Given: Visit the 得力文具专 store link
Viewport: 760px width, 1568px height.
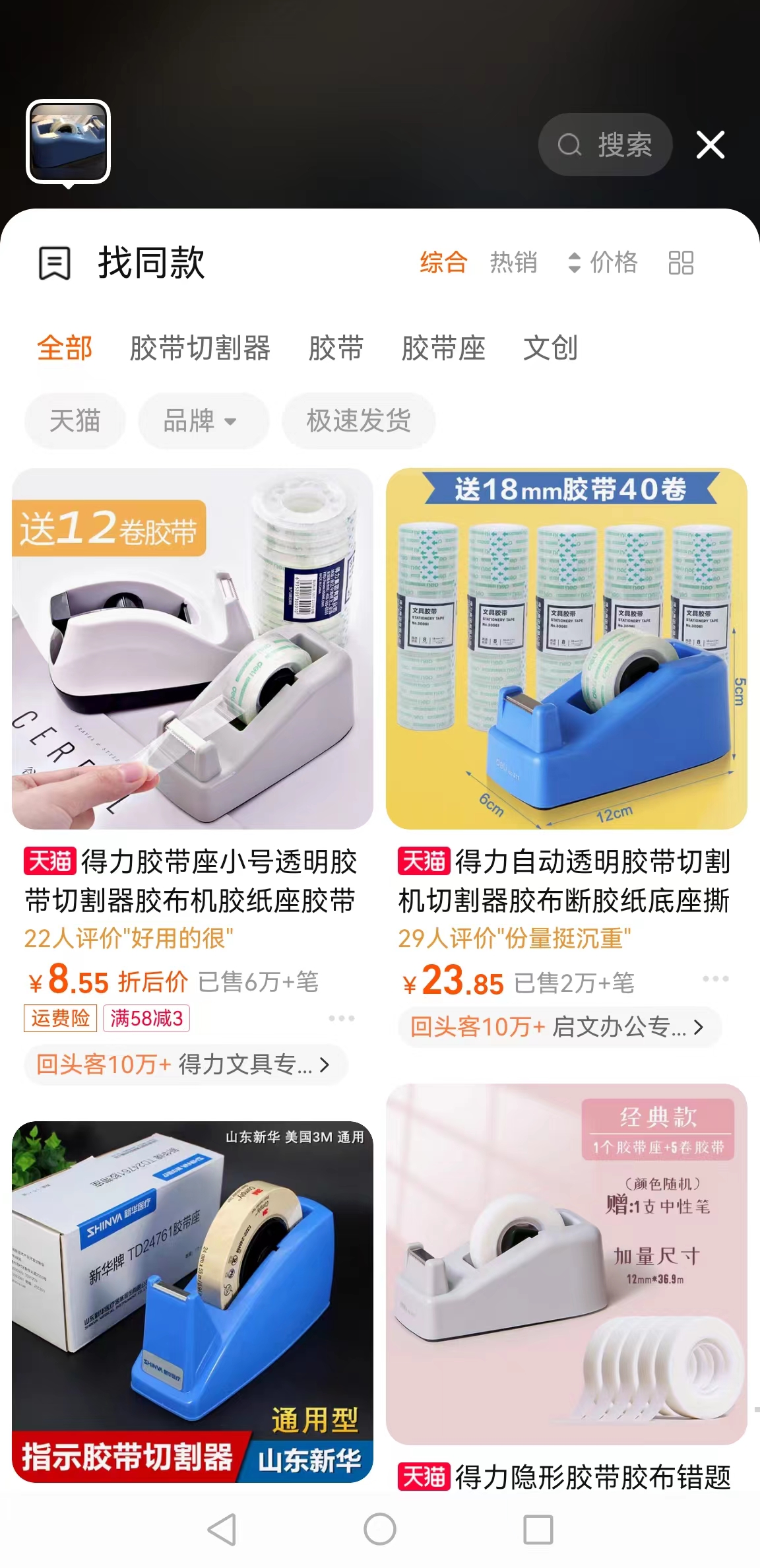Looking at the screenshot, I should click(185, 1064).
